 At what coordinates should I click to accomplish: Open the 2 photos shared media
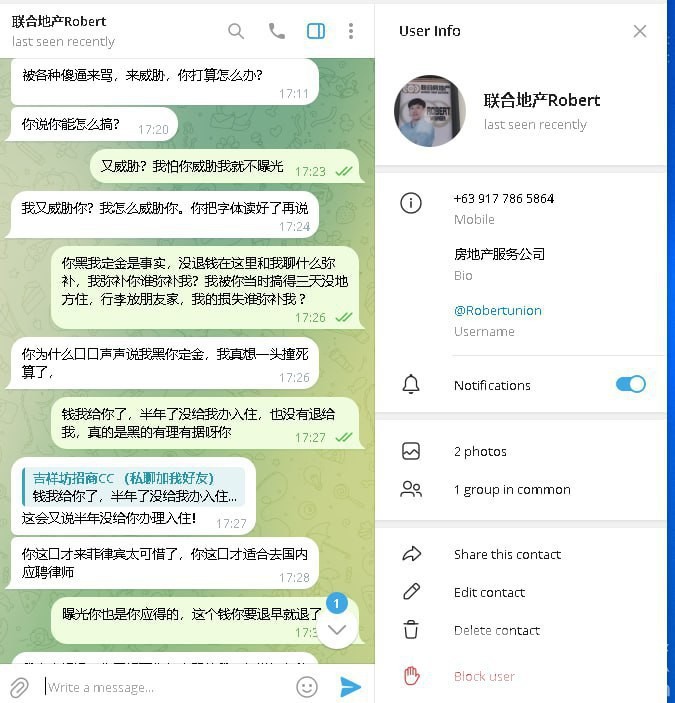480,451
